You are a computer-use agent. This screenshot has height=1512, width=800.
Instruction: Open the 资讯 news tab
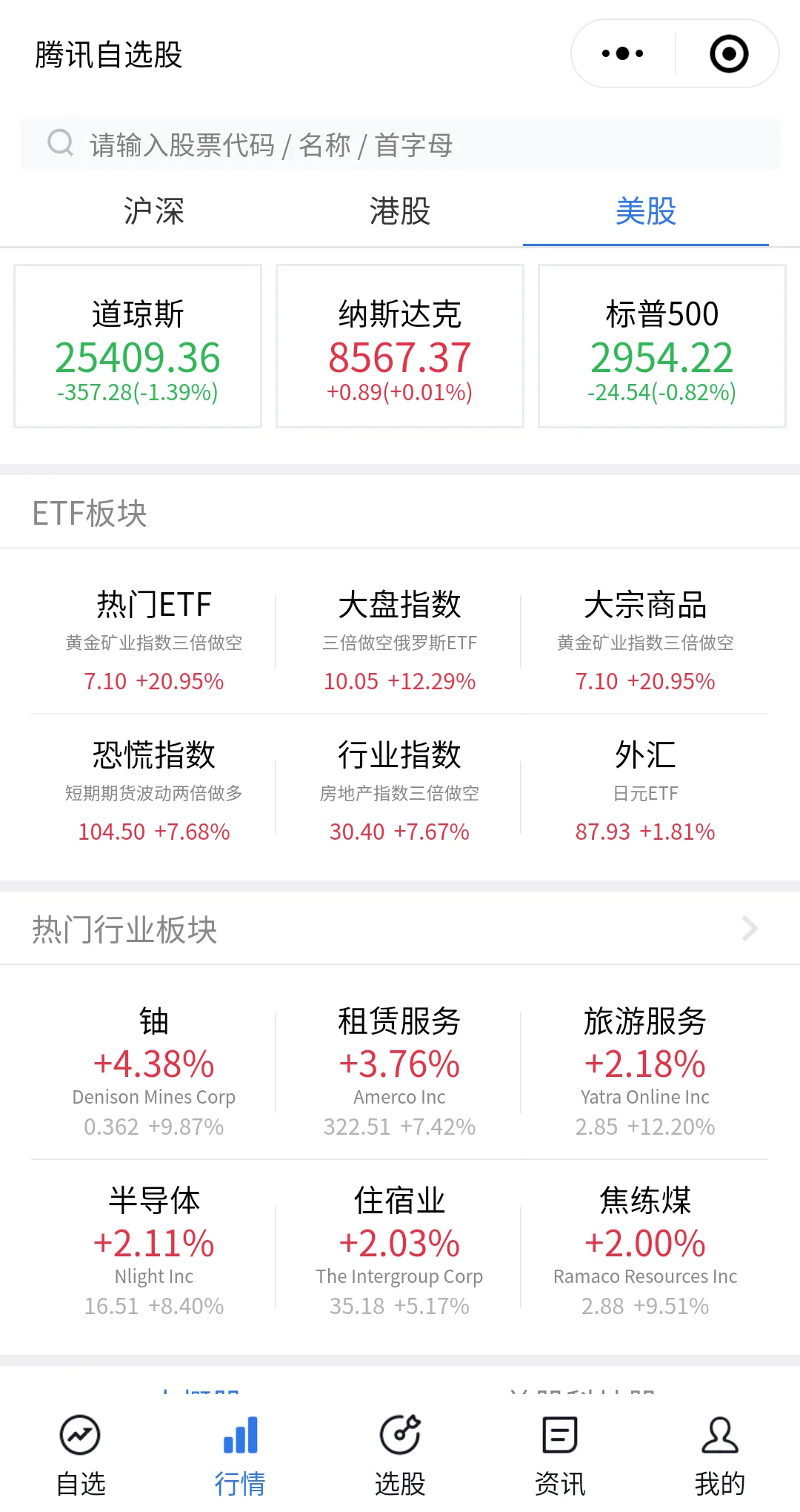[560, 1454]
